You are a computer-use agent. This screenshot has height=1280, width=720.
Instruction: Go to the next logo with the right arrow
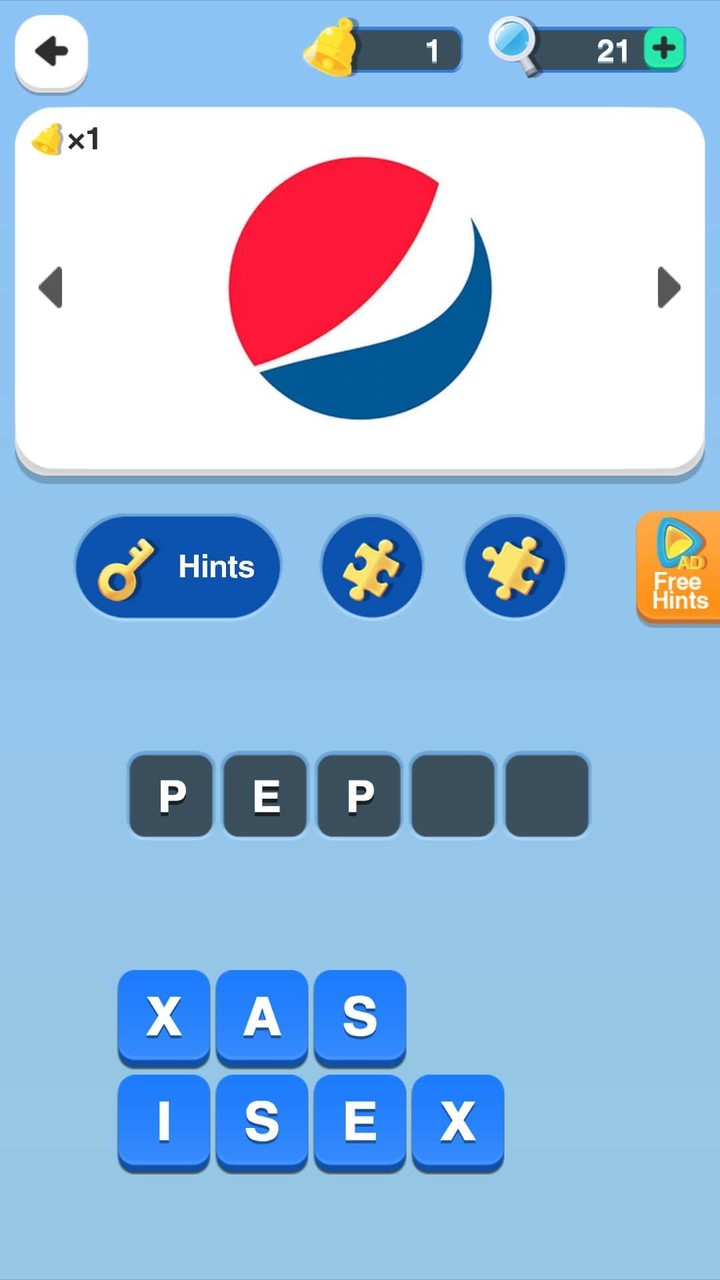(x=668, y=288)
